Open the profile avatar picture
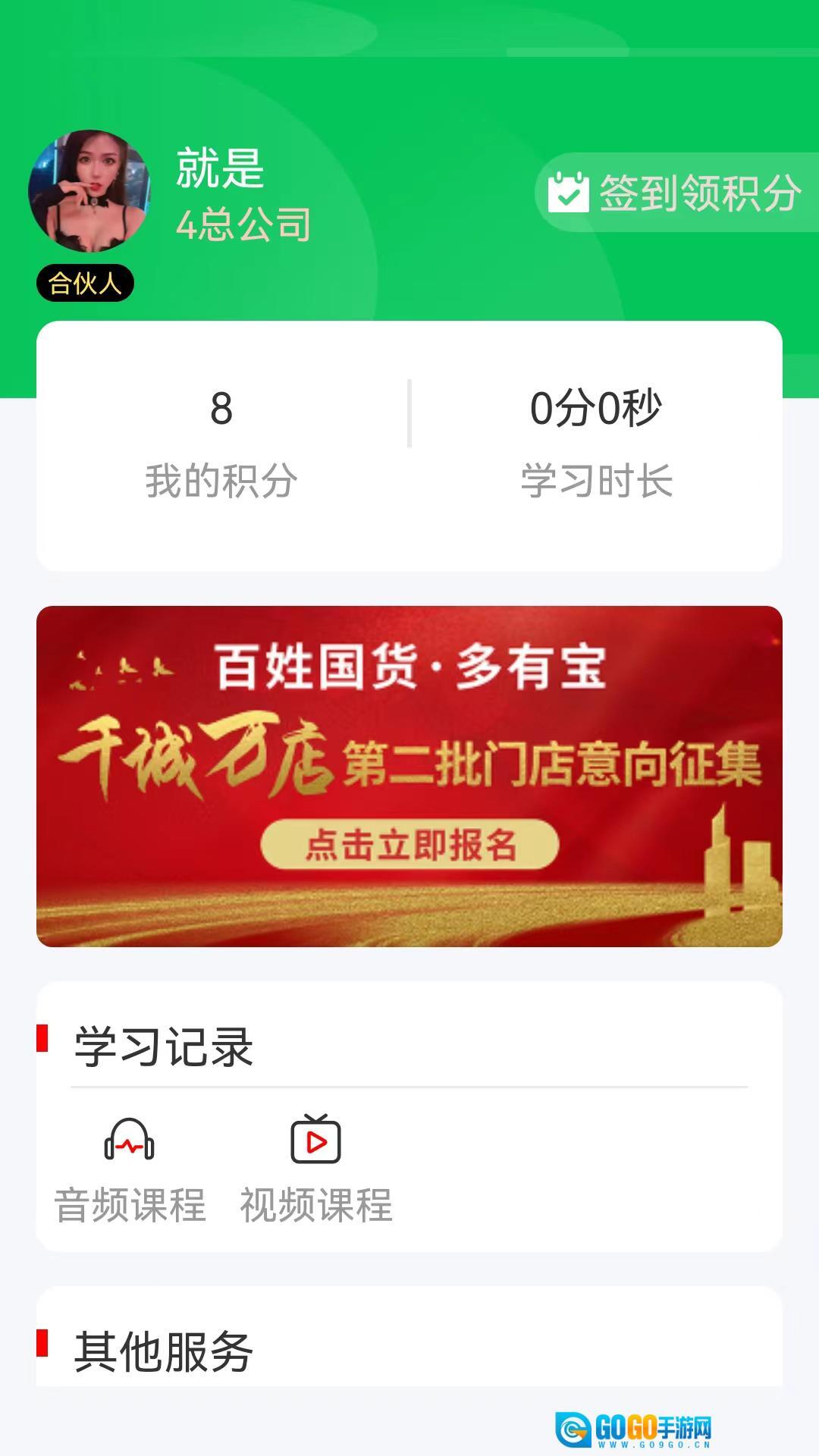Image resolution: width=819 pixels, height=1456 pixels. [89, 191]
